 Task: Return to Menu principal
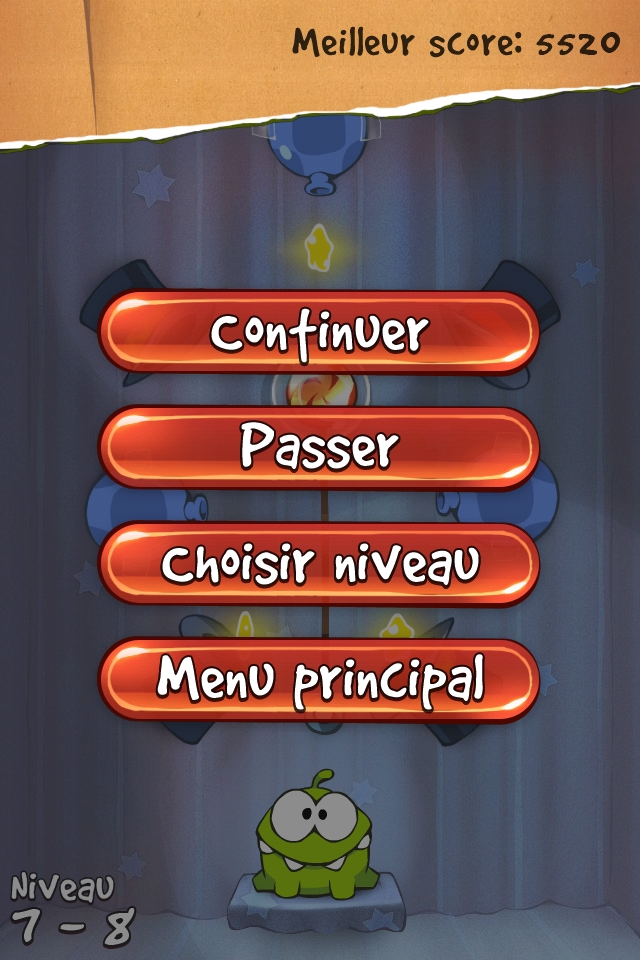pos(319,680)
